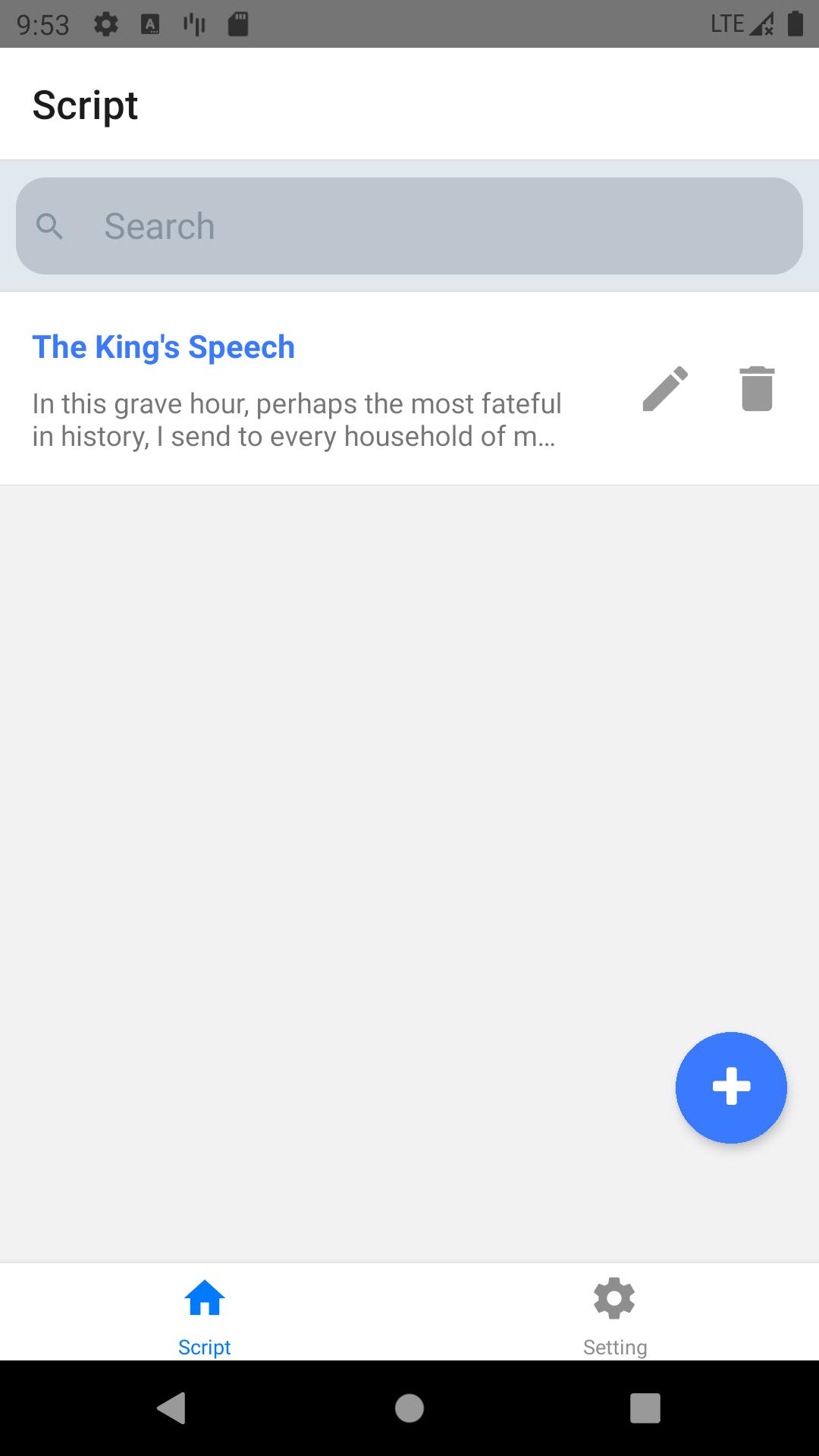Add a new script
819x1456 pixels.
coord(731,1087)
